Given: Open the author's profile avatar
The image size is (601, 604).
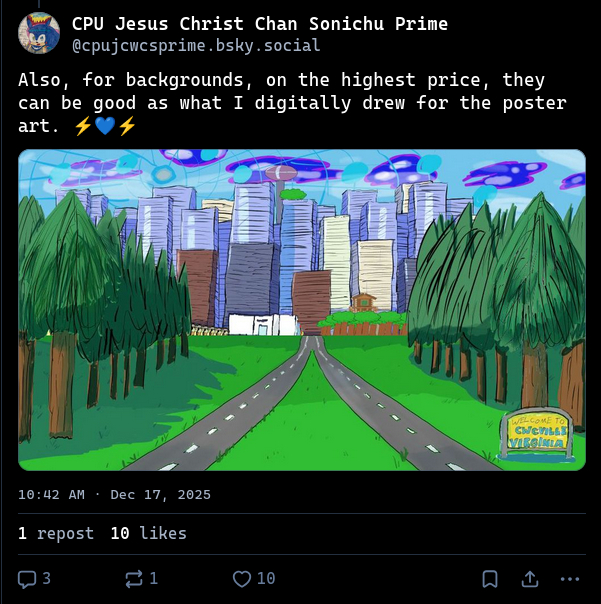Looking at the screenshot, I should pyautogui.click(x=39, y=34).
